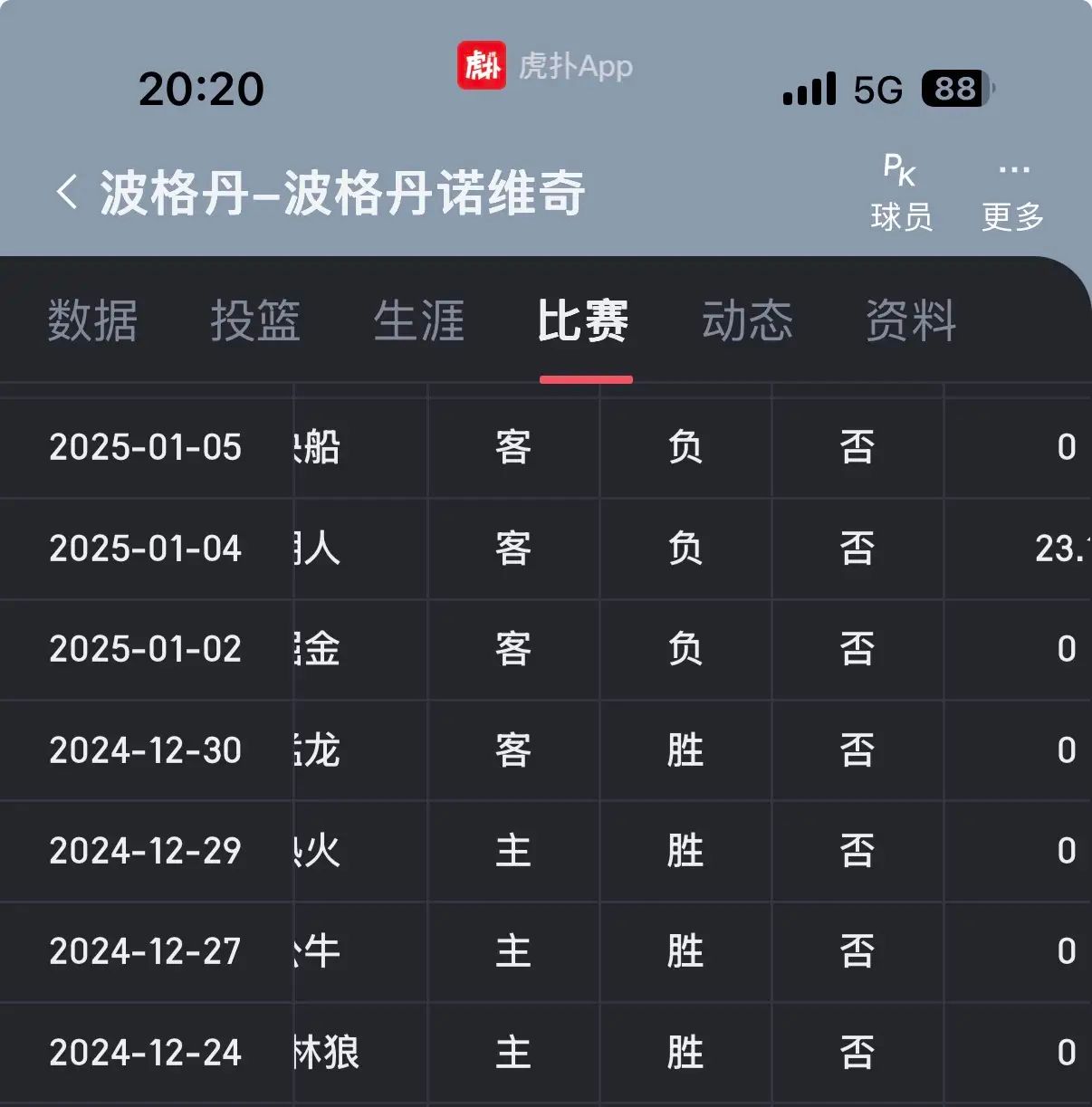Switch to the 数据 tab

tap(92, 320)
